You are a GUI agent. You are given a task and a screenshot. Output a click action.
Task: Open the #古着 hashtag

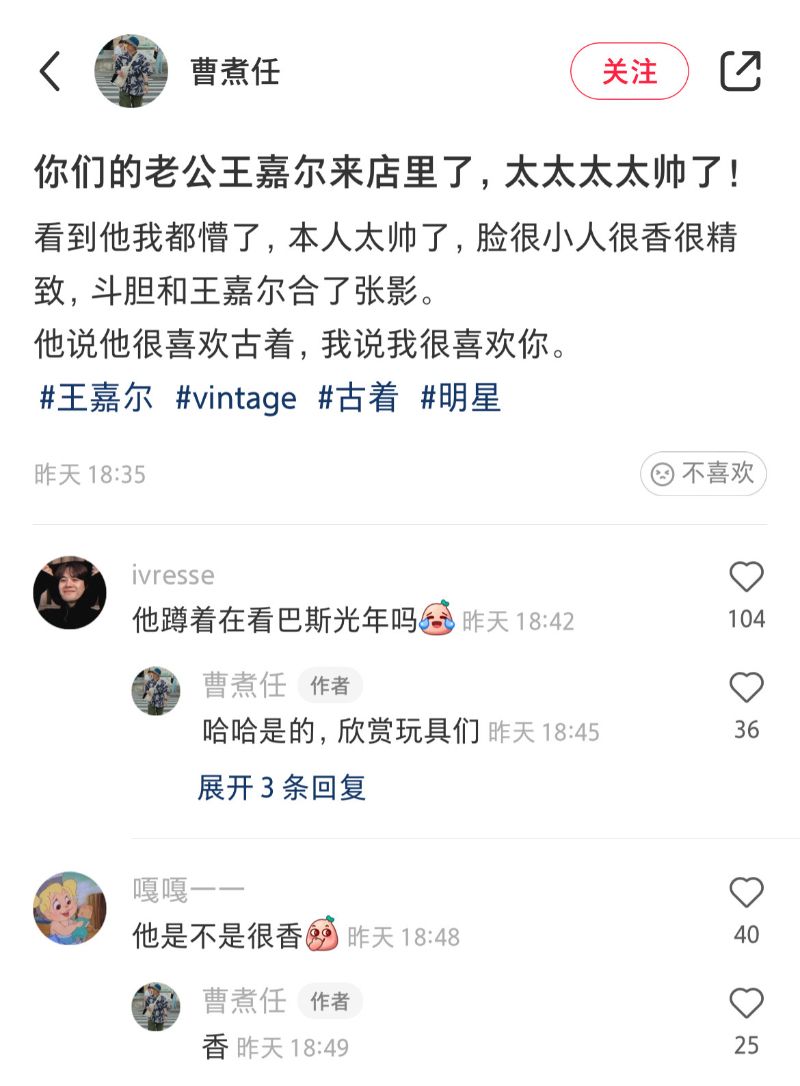click(358, 398)
